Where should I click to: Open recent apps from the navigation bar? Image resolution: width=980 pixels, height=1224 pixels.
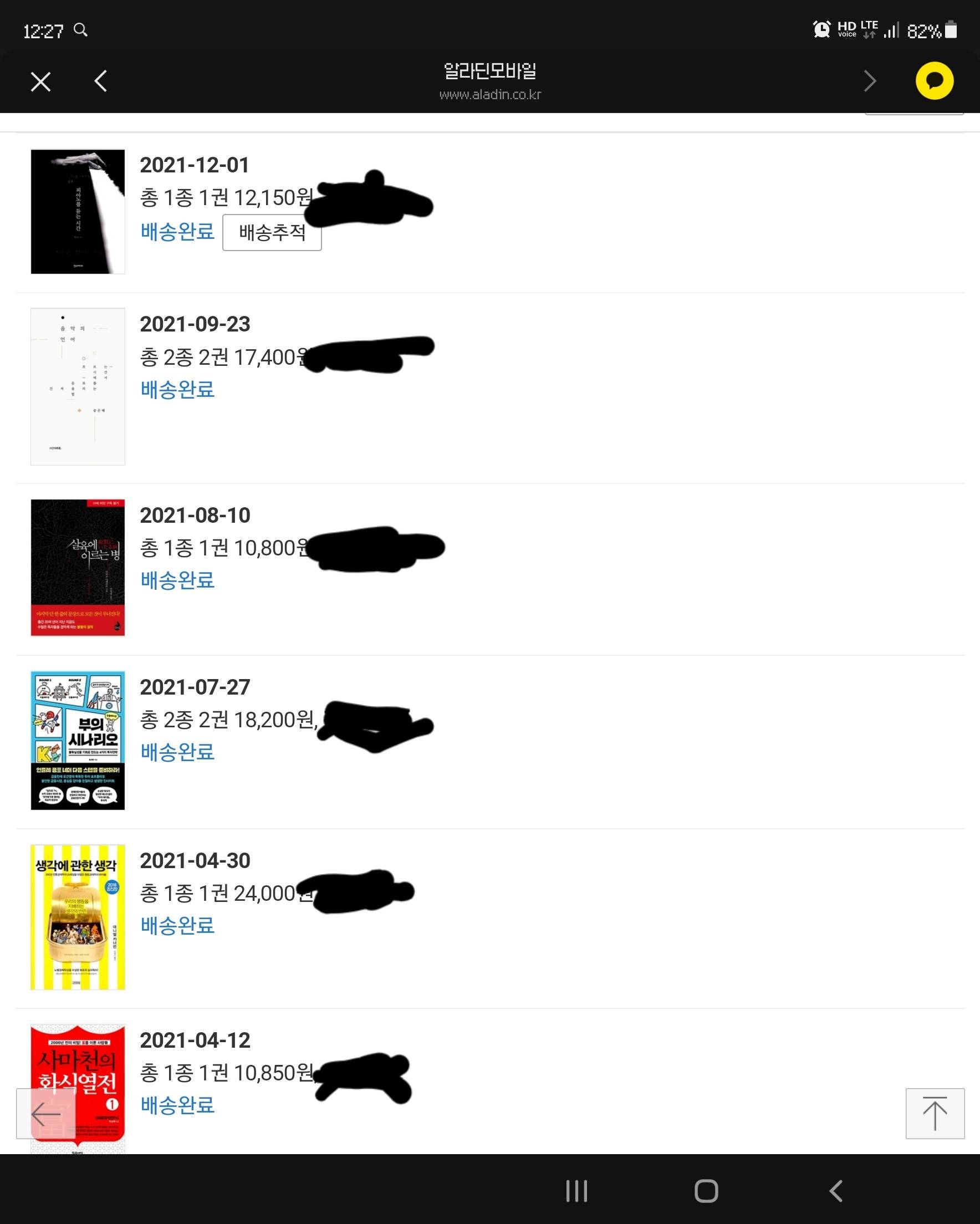pyautogui.click(x=576, y=1191)
